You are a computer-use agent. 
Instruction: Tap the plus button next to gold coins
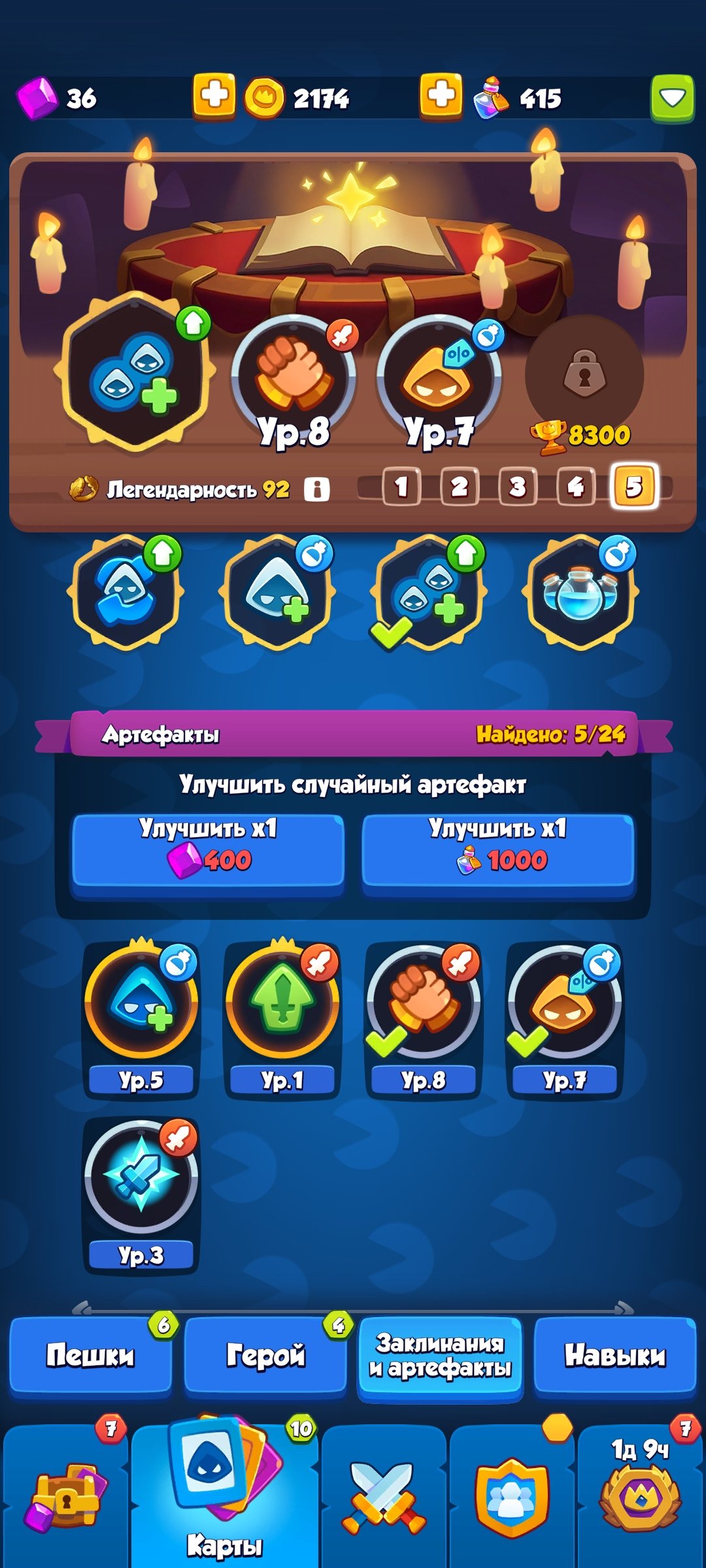click(214, 97)
